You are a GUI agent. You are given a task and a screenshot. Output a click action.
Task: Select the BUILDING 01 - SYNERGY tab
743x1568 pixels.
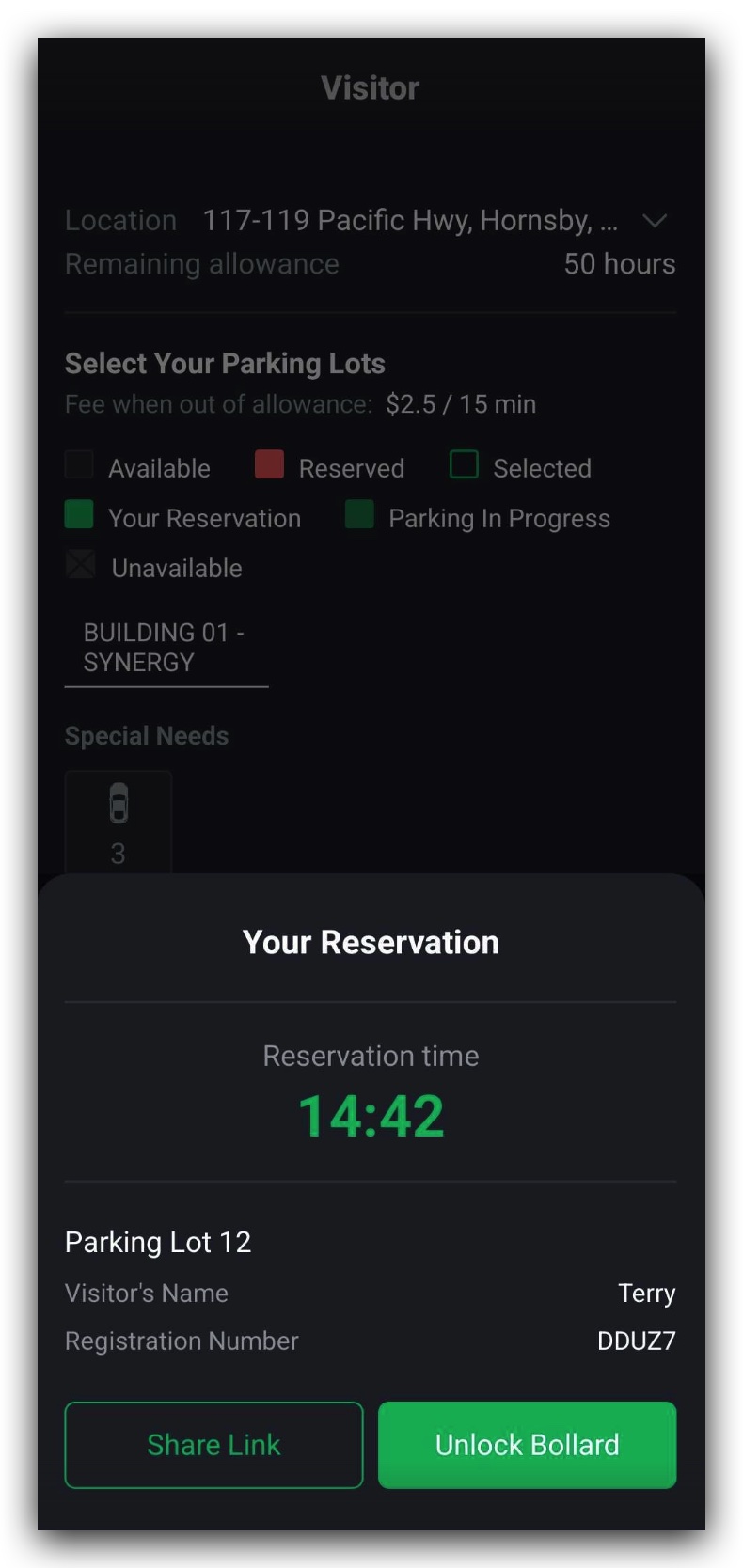point(165,647)
